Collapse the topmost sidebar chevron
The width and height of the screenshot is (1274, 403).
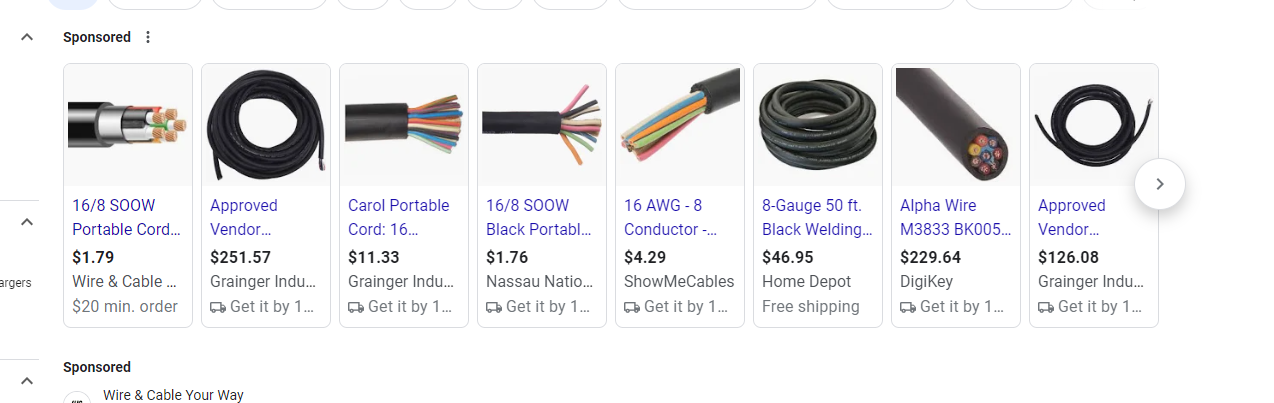click(x=27, y=37)
